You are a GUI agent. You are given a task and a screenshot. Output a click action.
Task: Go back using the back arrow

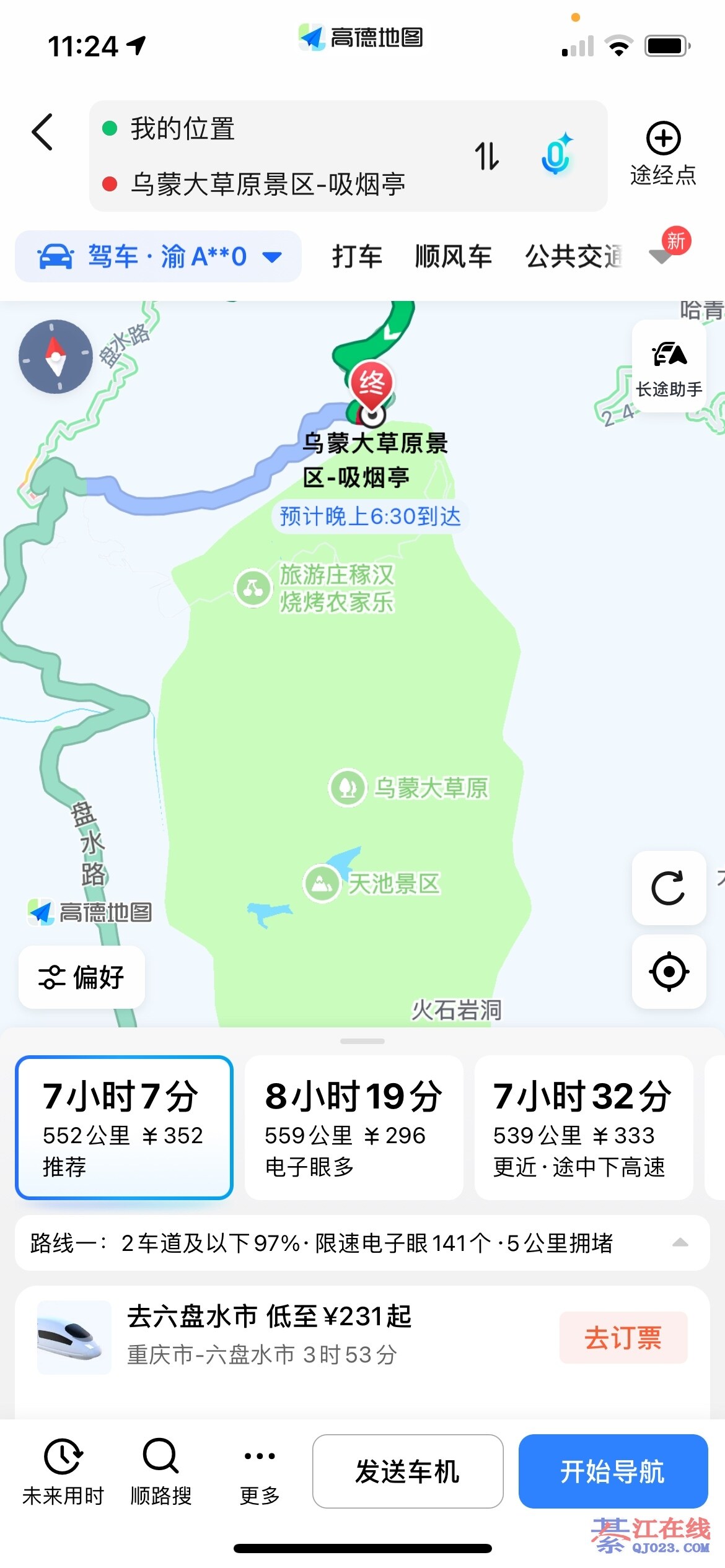pos(43,132)
